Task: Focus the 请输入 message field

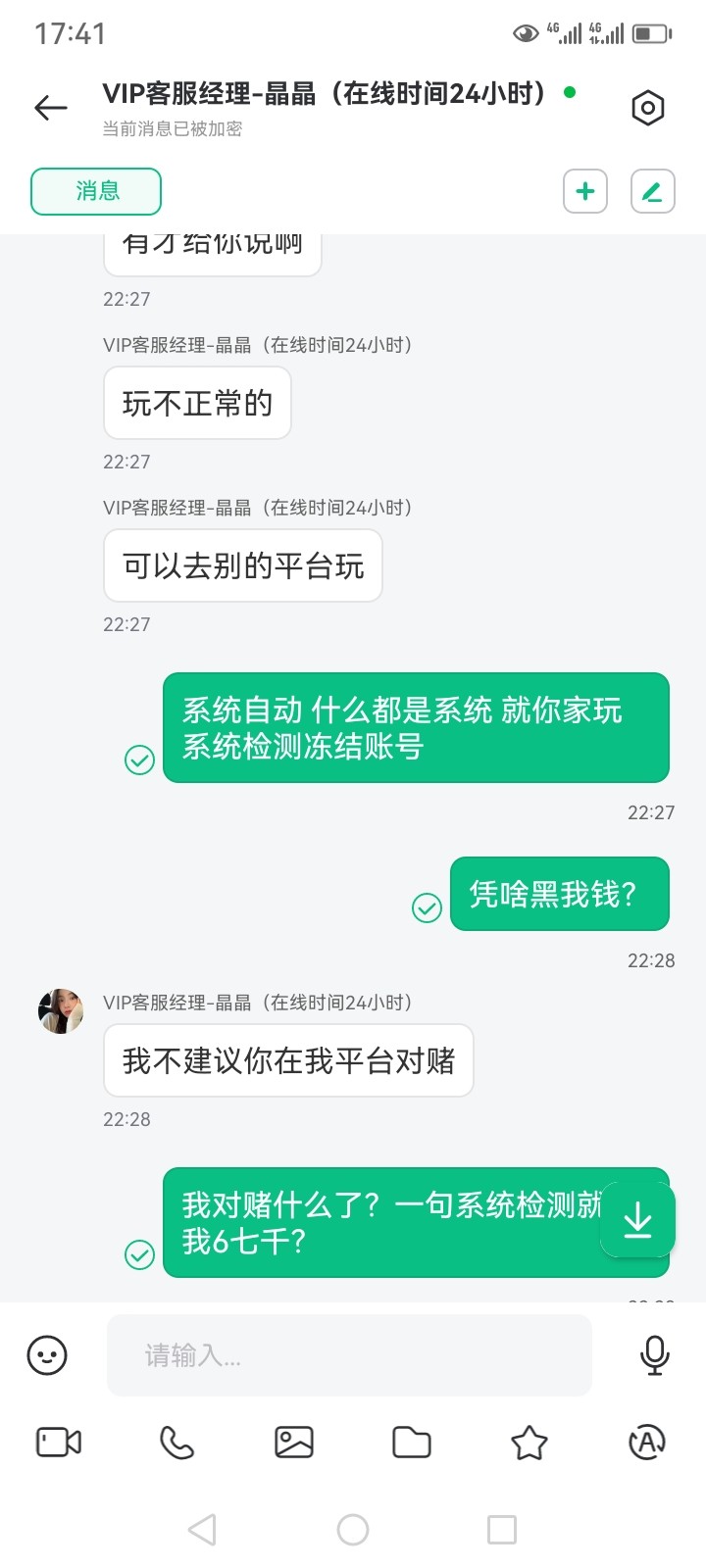Action: 349,1355
